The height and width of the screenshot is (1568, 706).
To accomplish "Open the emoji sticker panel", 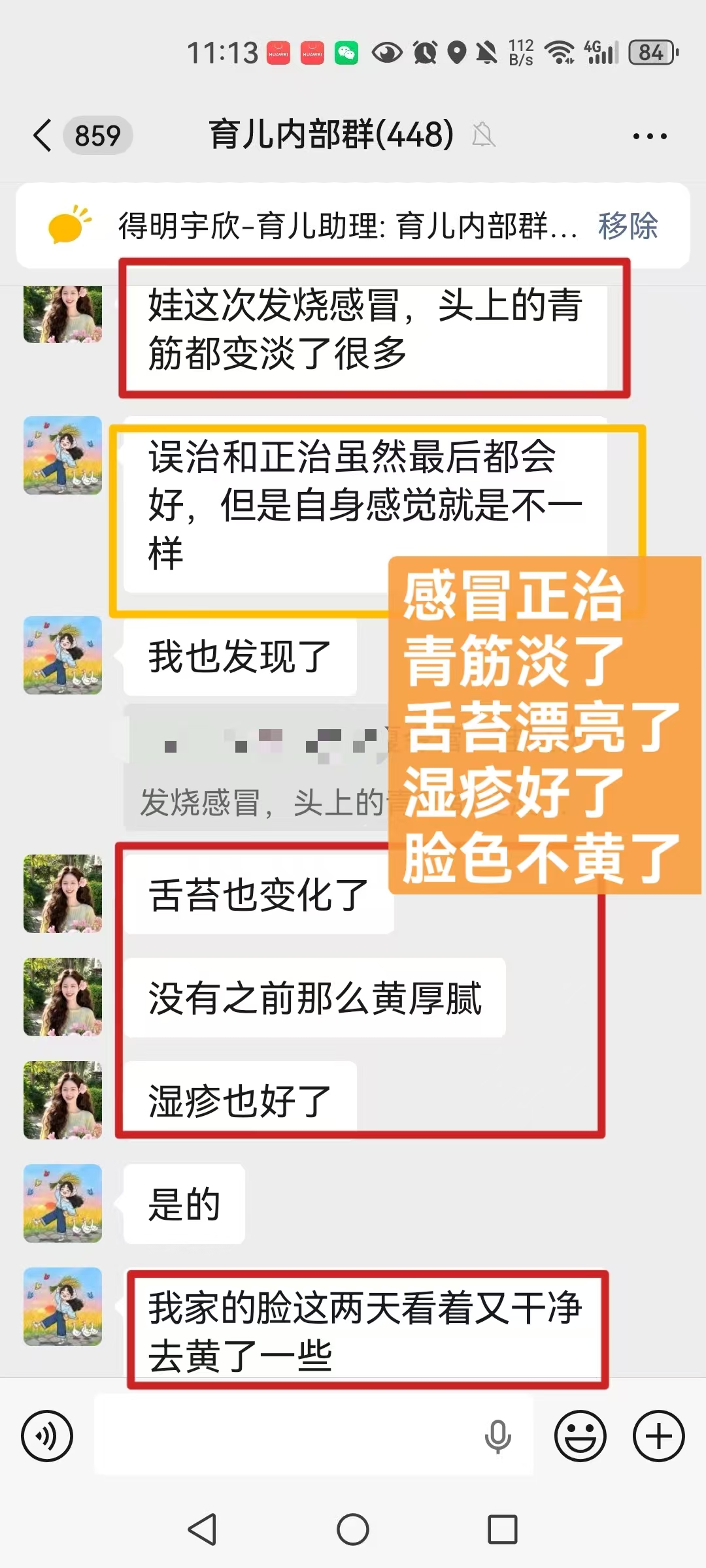I will pyautogui.click(x=580, y=1436).
